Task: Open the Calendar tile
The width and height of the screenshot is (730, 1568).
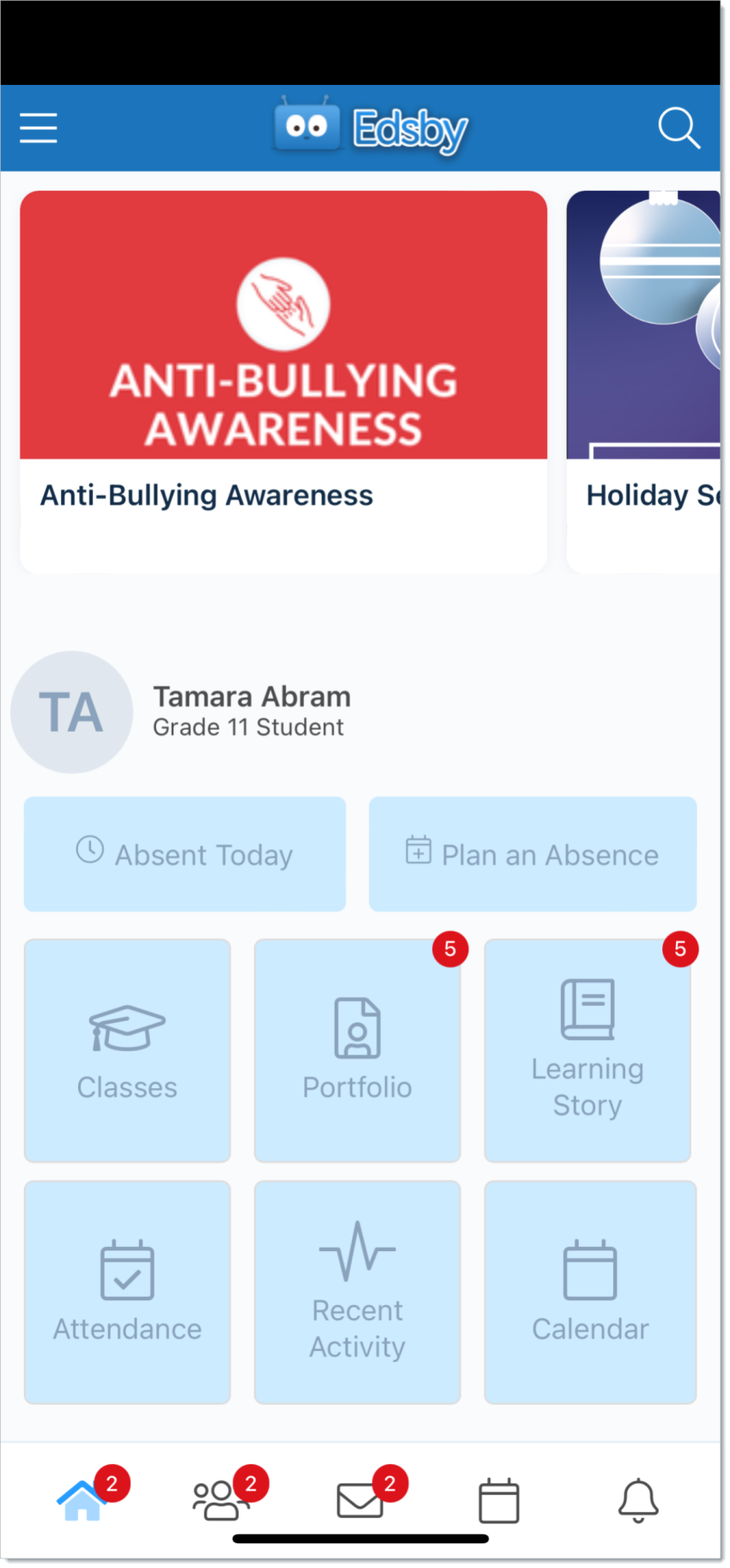Action: pyautogui.click(x=590, y=1291)
